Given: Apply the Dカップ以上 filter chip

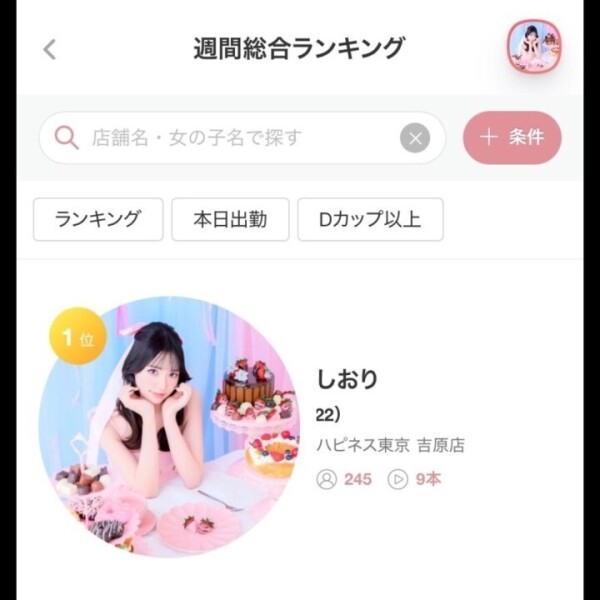Looking at the screenshot, I should coord(370,220).
